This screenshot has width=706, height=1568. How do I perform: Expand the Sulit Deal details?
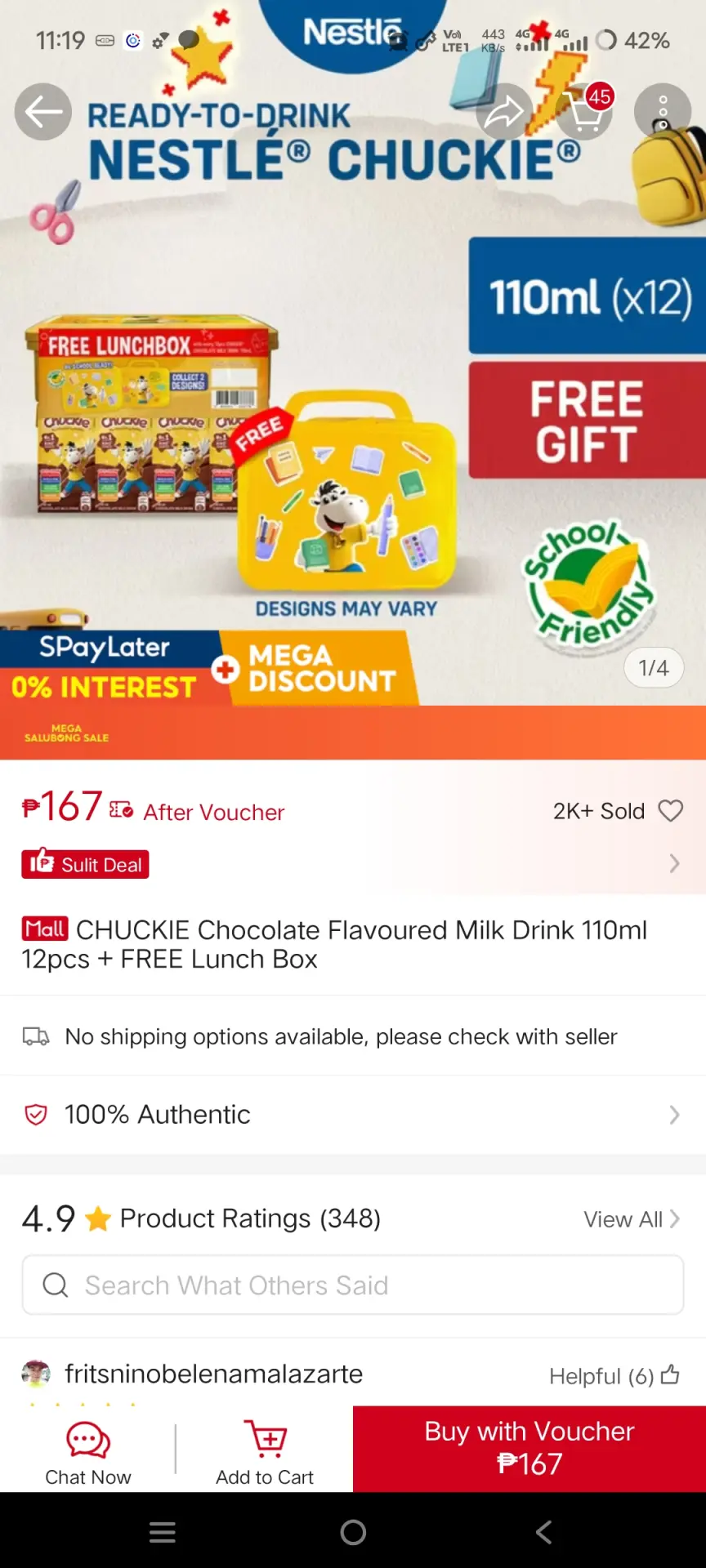point(353,864)
